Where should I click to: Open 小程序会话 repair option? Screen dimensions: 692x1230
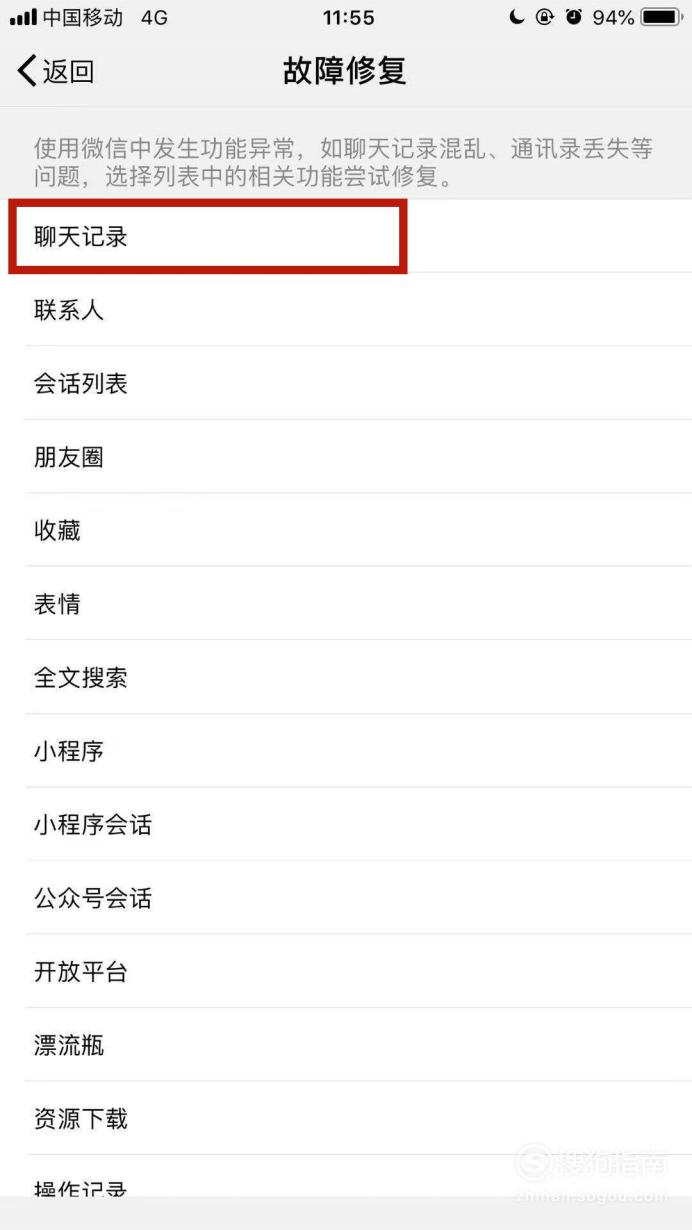pyautogui.click(x=346, y=824)
